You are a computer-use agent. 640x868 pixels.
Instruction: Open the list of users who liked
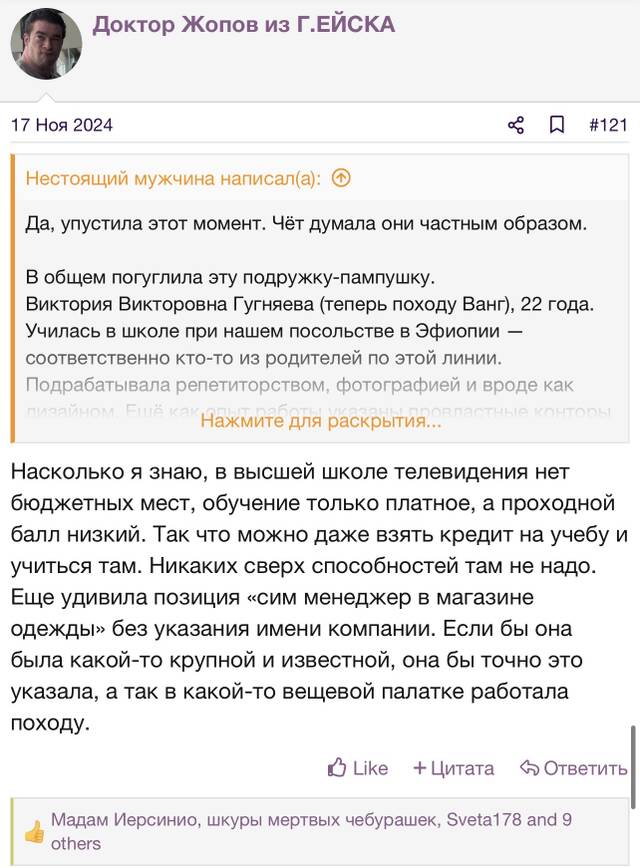tap(311, 831)
